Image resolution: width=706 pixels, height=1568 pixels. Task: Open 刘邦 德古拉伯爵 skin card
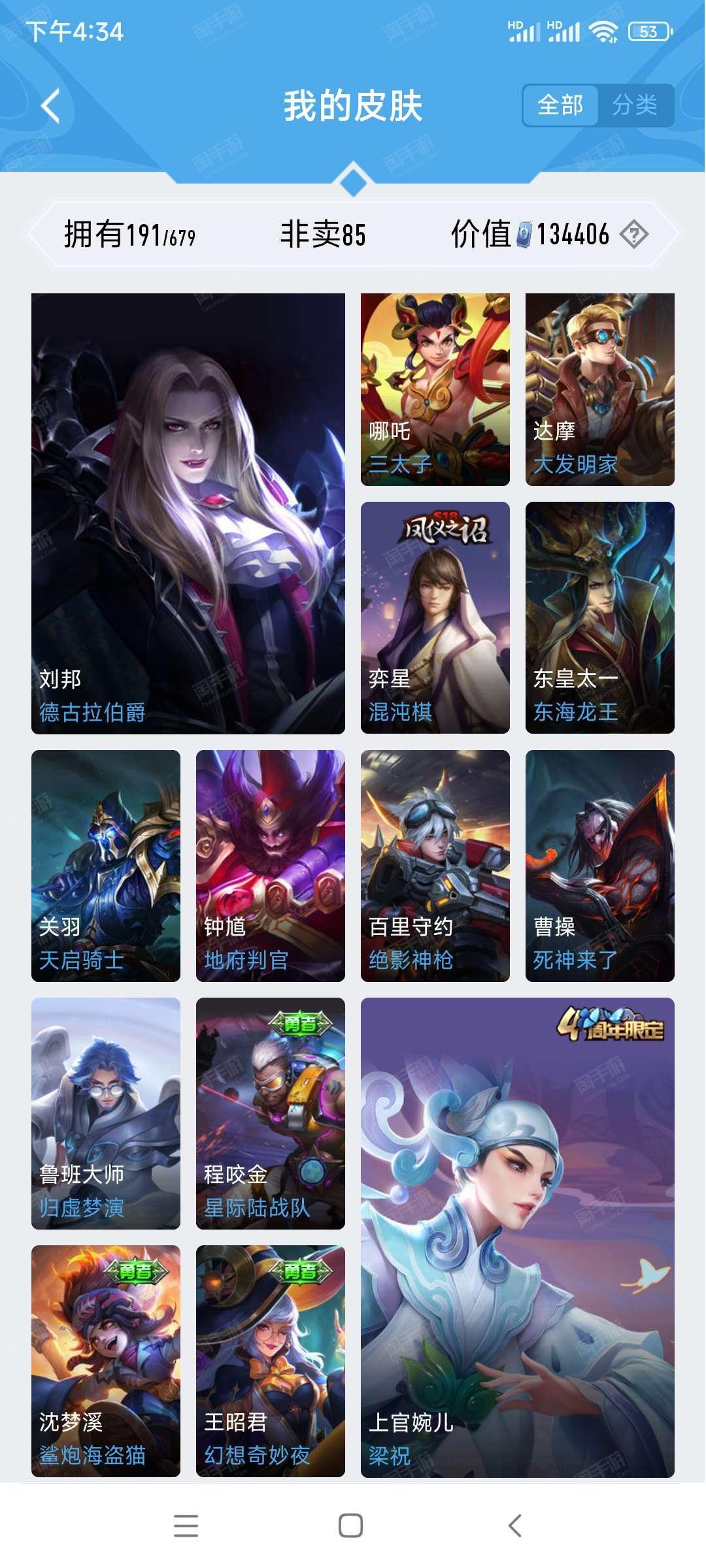point(188,514)
